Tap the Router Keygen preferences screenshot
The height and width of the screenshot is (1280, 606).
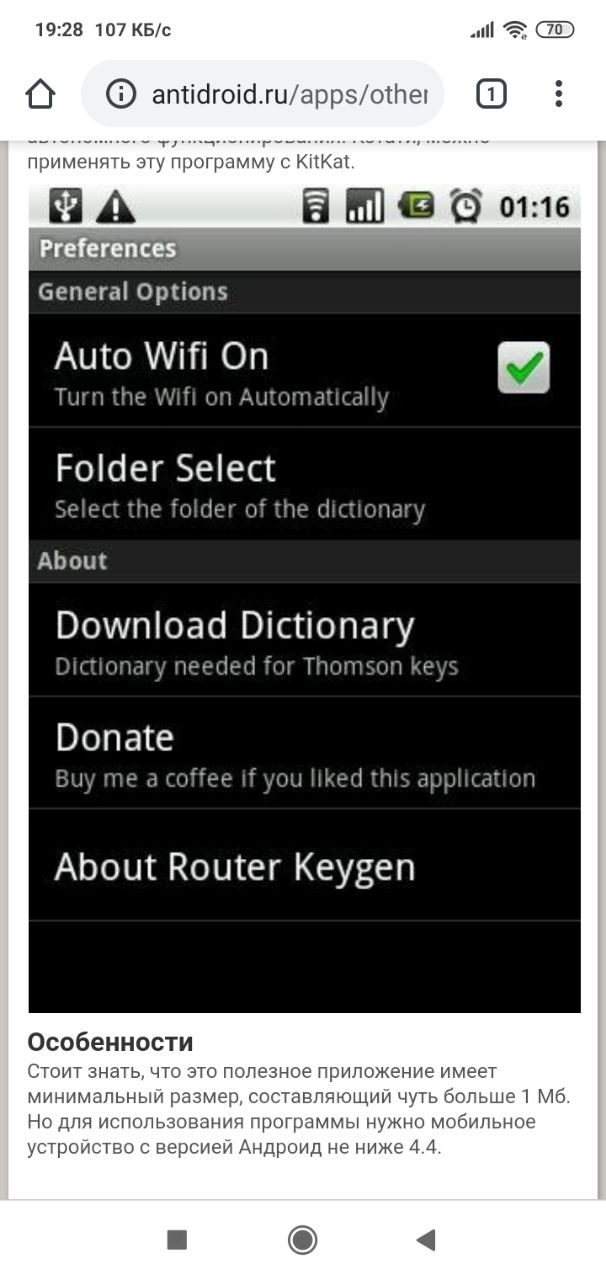click(x=304, y=598)
